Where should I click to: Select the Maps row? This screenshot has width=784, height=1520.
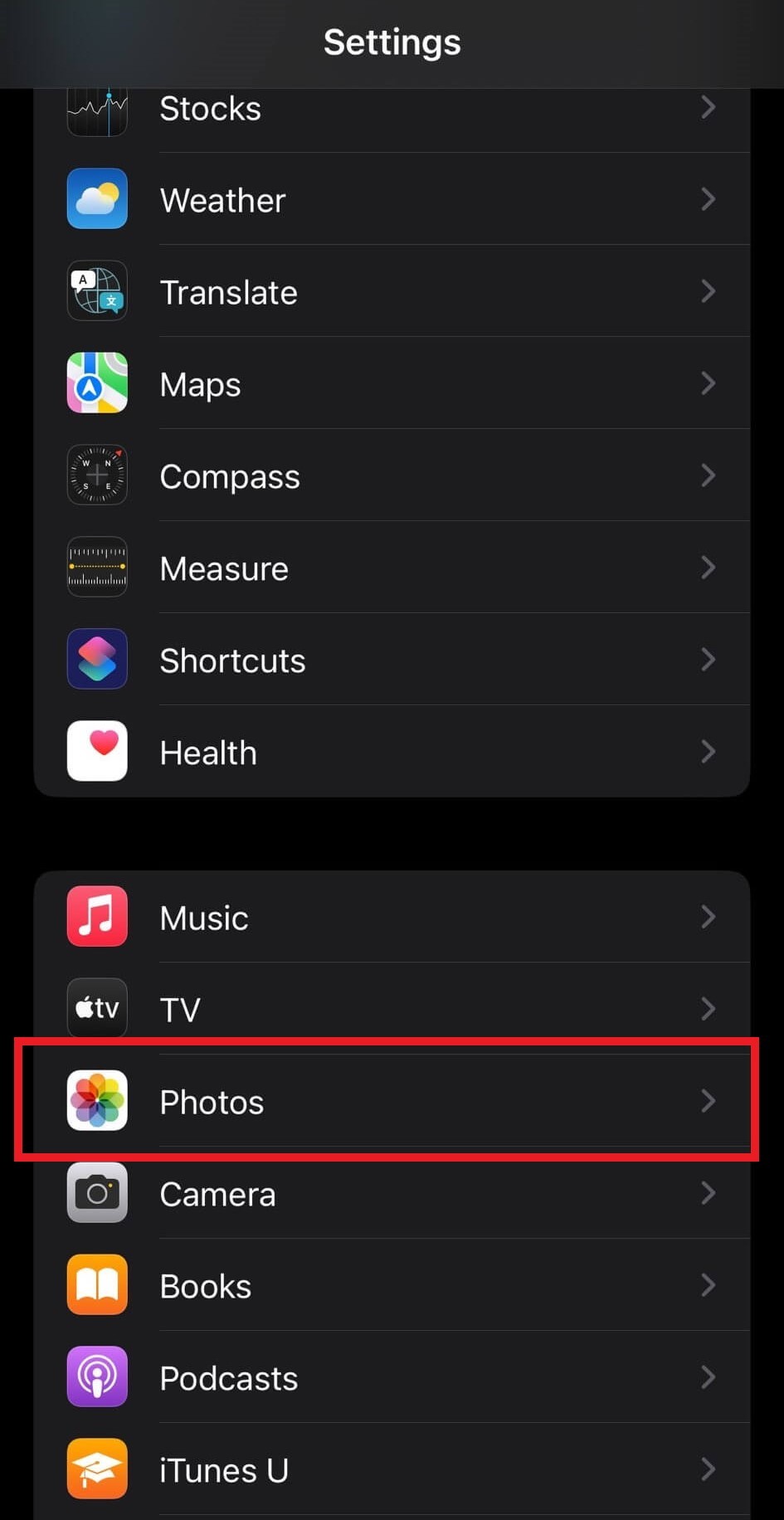tap(392, 384)
